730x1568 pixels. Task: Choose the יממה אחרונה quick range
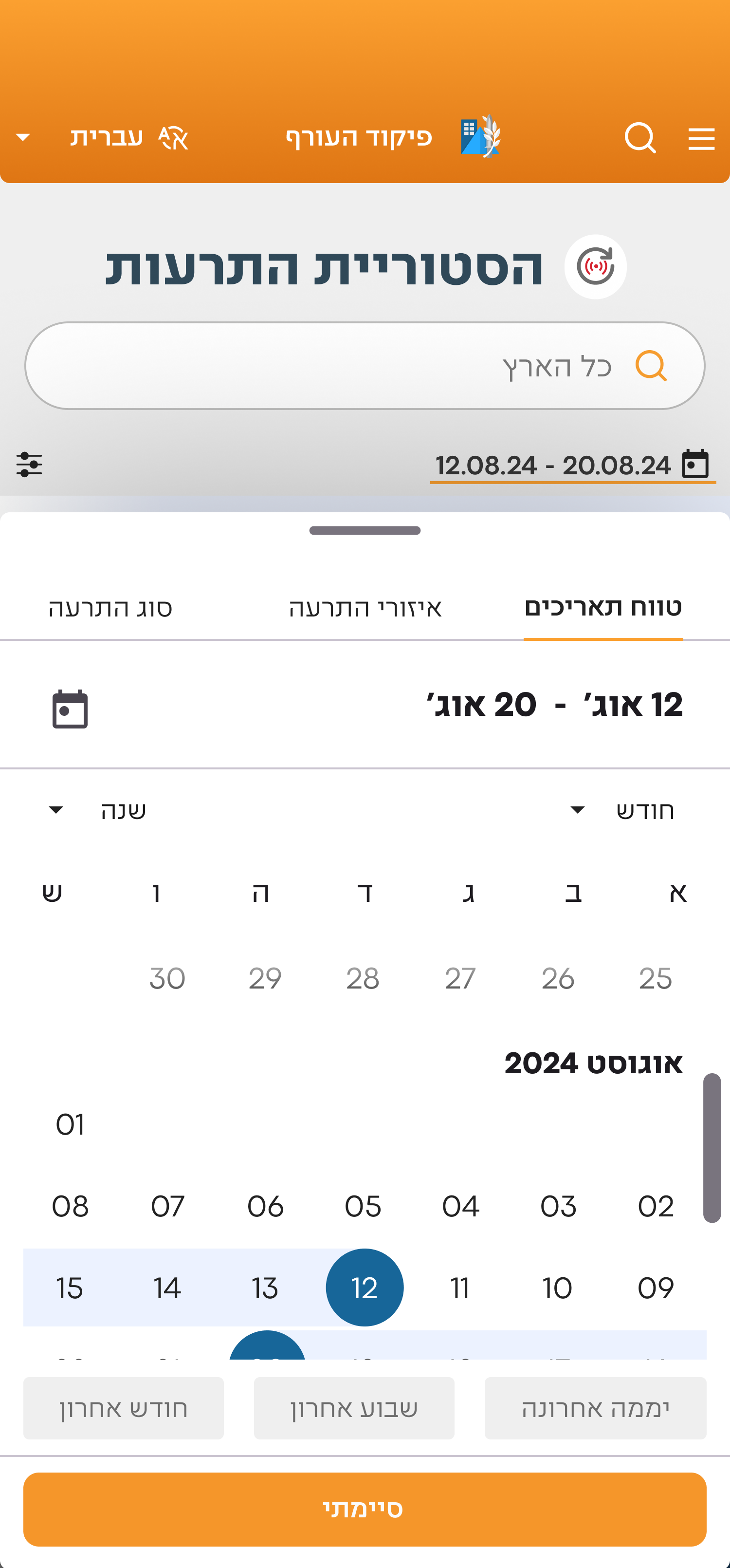(595, 1408)
